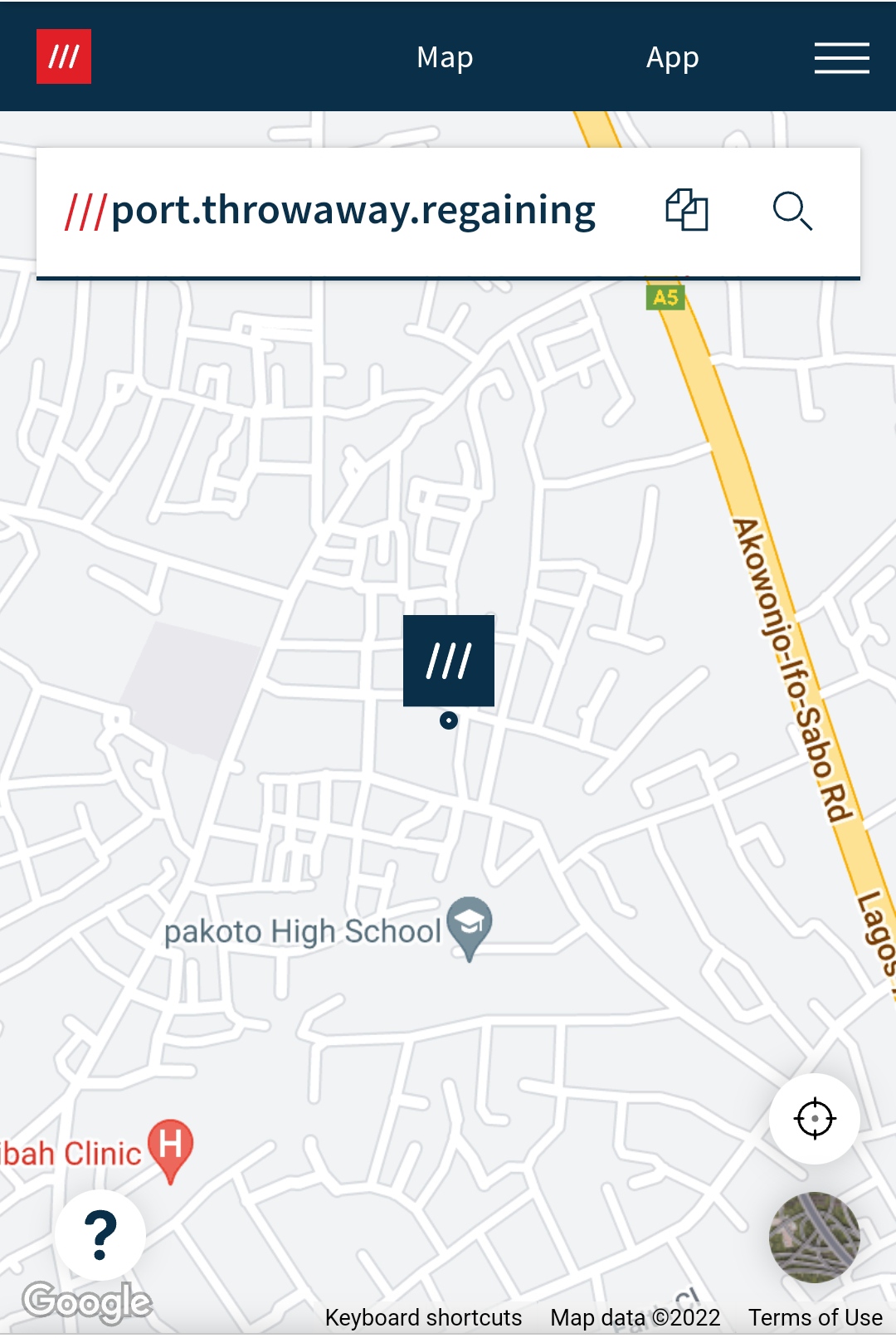
Task: Switch to satellite map view
Action: (815, 1237)
